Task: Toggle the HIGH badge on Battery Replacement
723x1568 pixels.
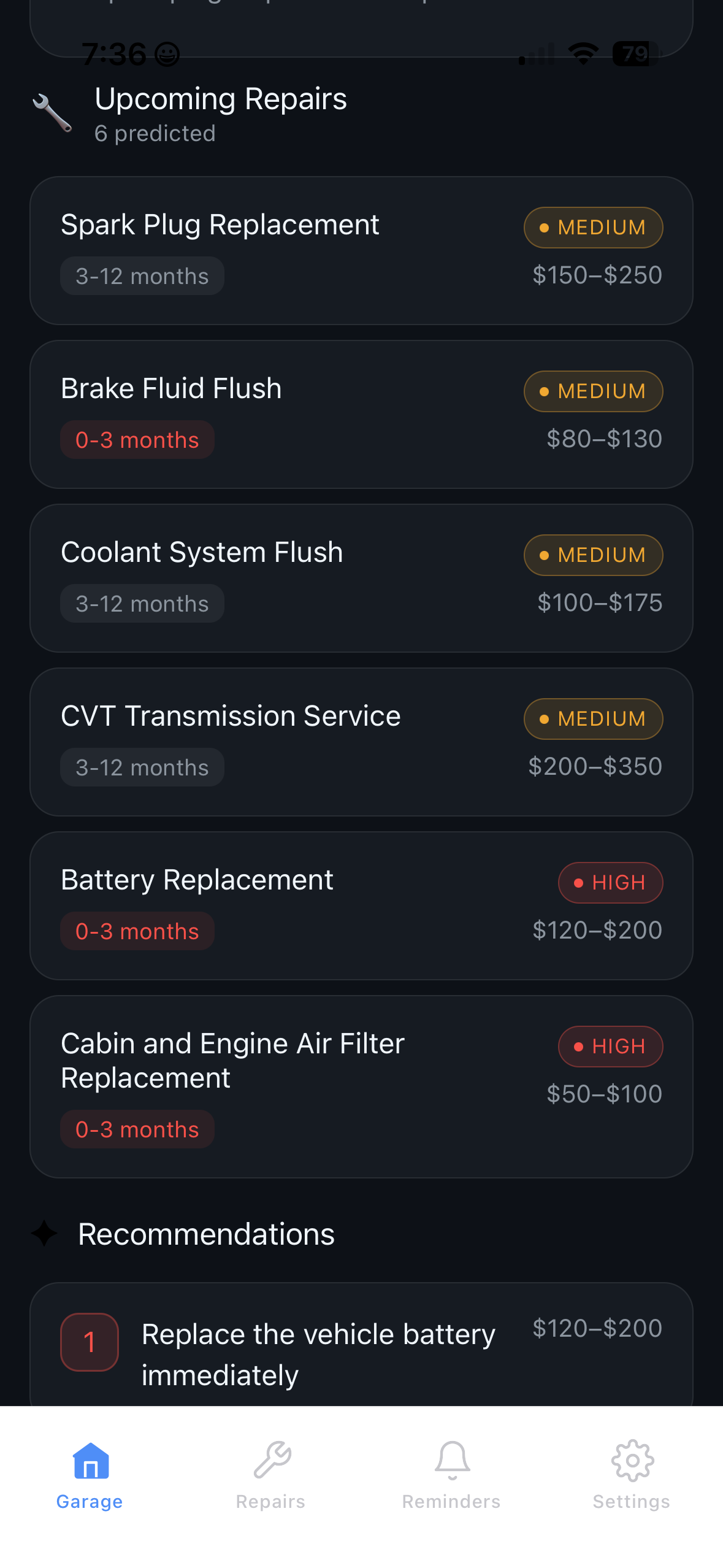Action: point(610,882)
